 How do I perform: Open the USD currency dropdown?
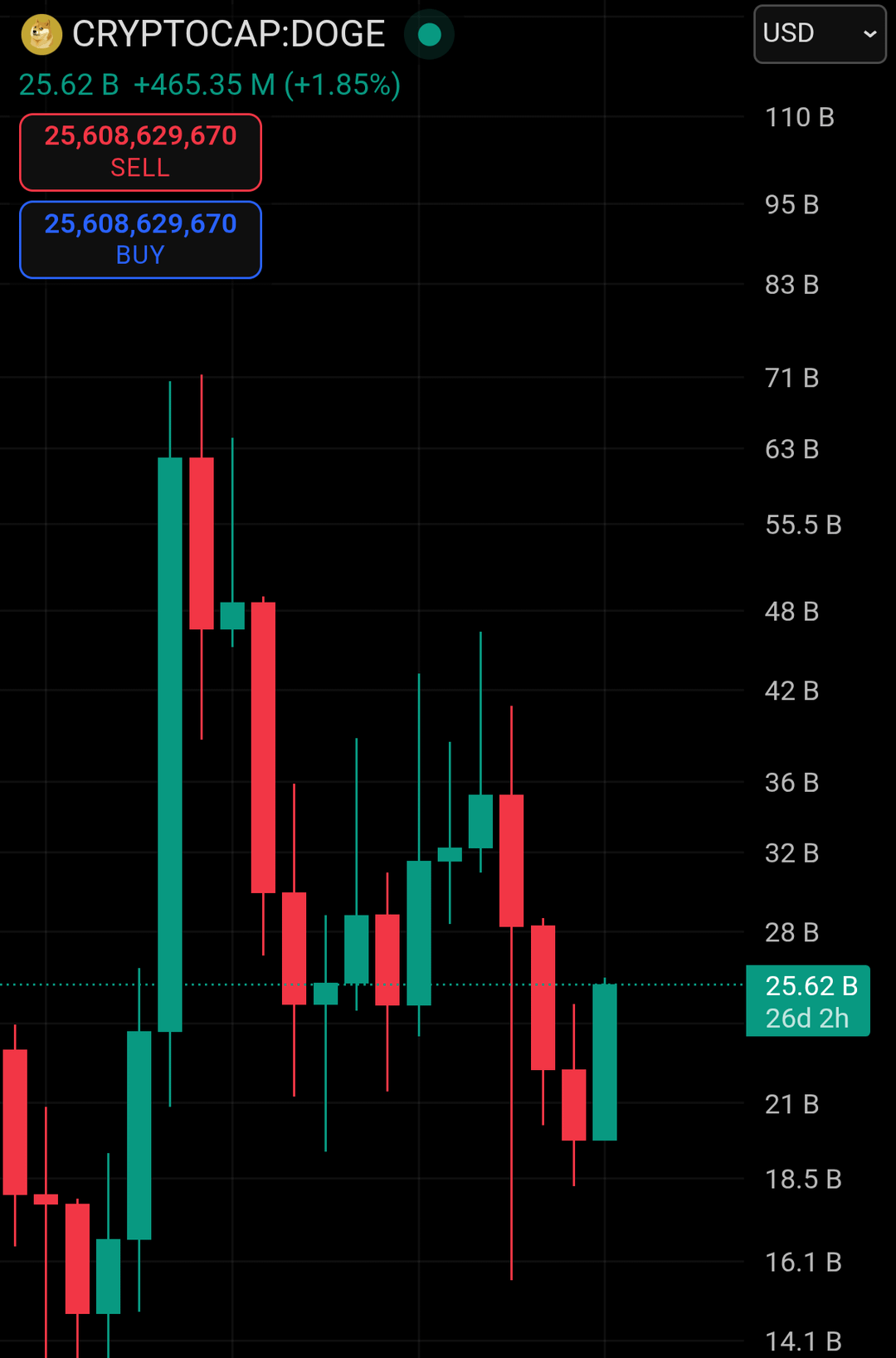pos(819,34)
